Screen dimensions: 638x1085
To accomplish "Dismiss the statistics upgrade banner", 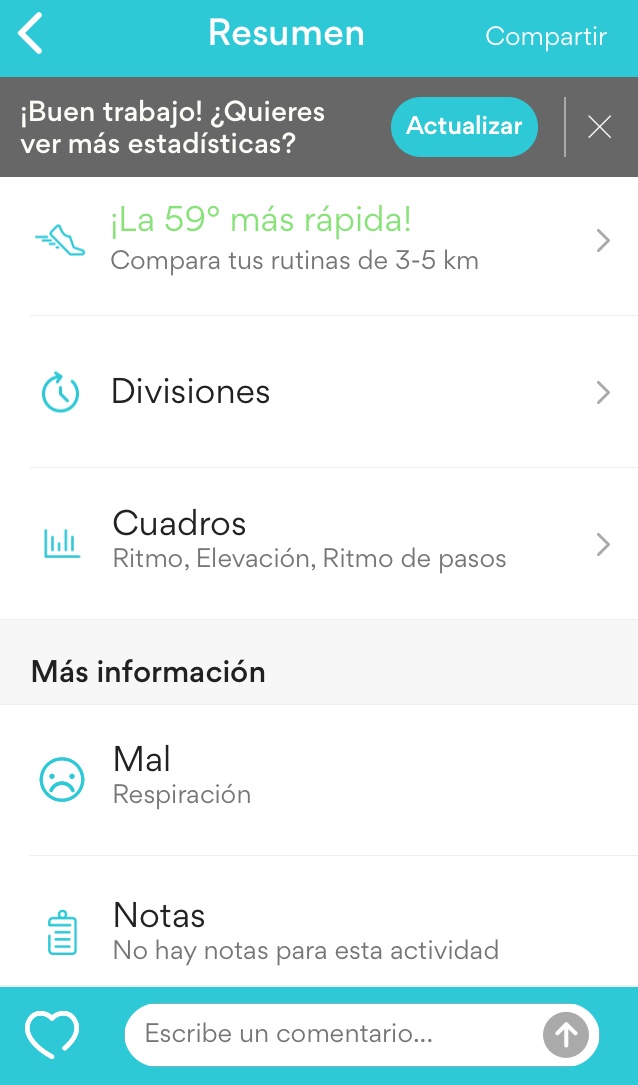I will pos(599,127).
